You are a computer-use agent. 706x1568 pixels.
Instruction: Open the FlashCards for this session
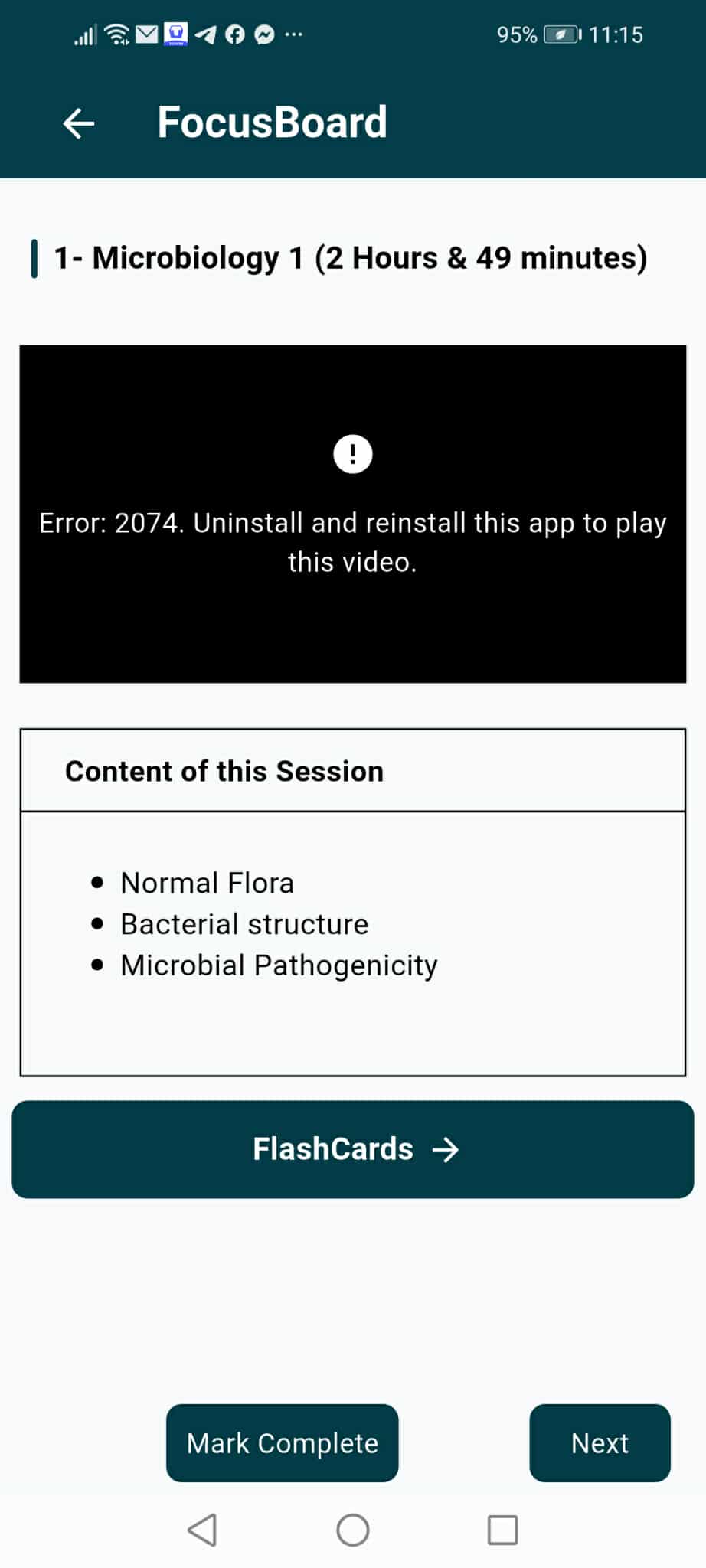353,1148
